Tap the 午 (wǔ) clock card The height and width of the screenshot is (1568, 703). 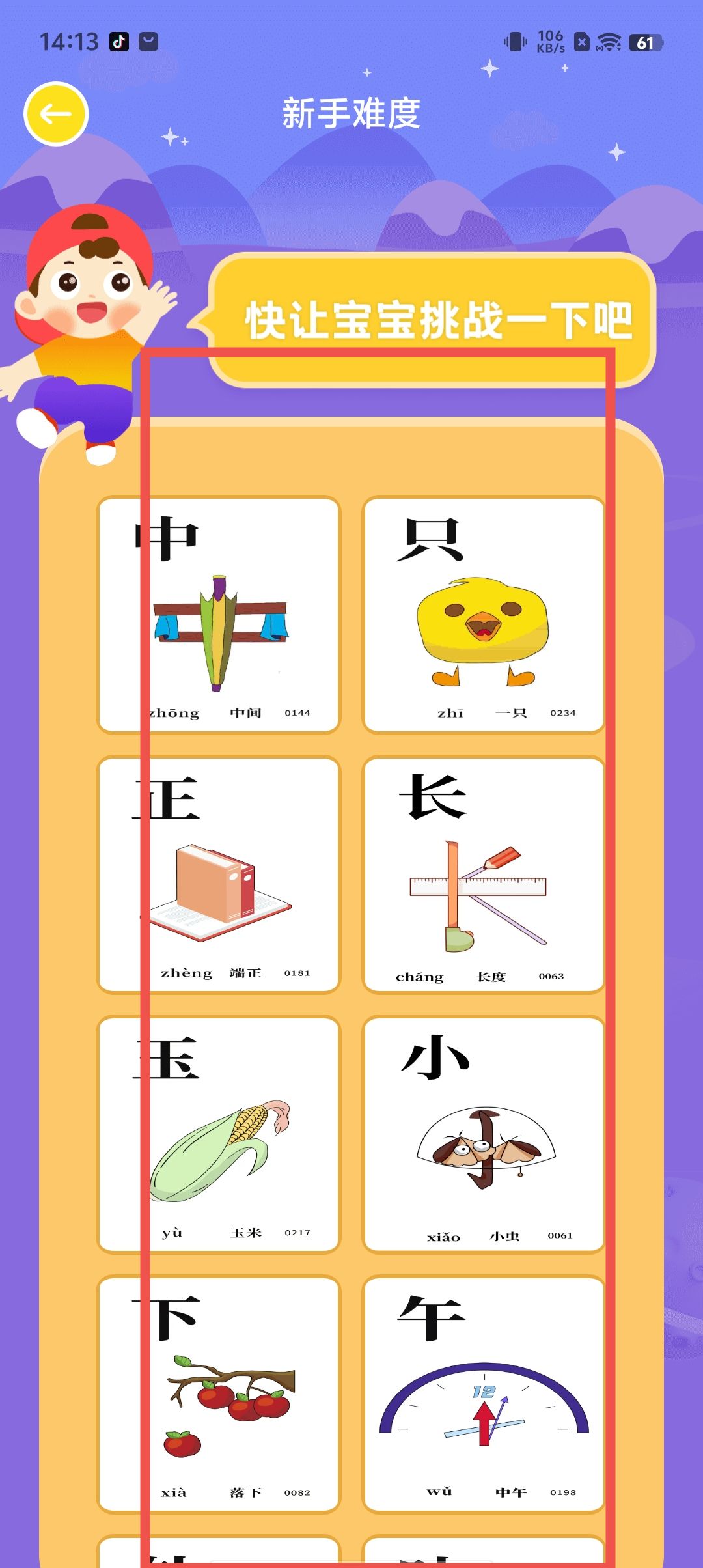point(484,1393)
